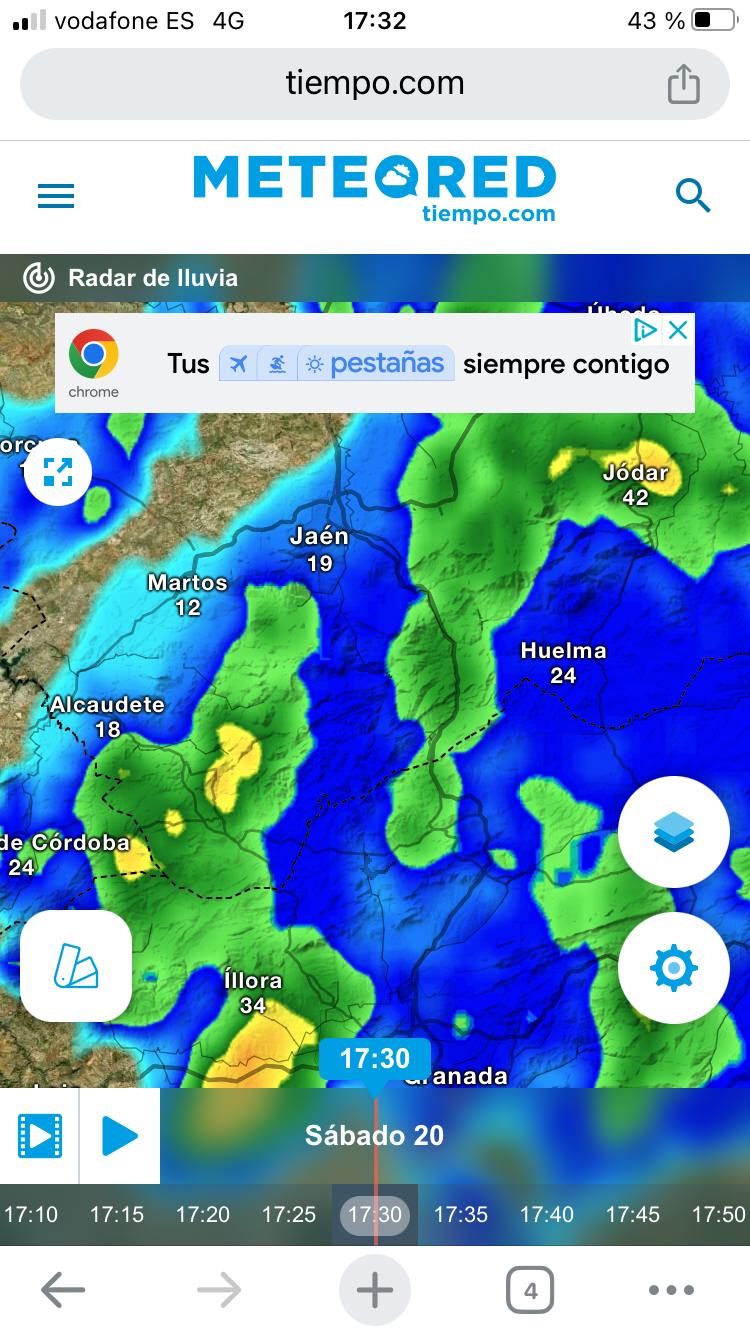Image resolution: width=750 pixels, height=1334 pixels.
Task: Open the hamburger menu
Action: click(56, 195)
